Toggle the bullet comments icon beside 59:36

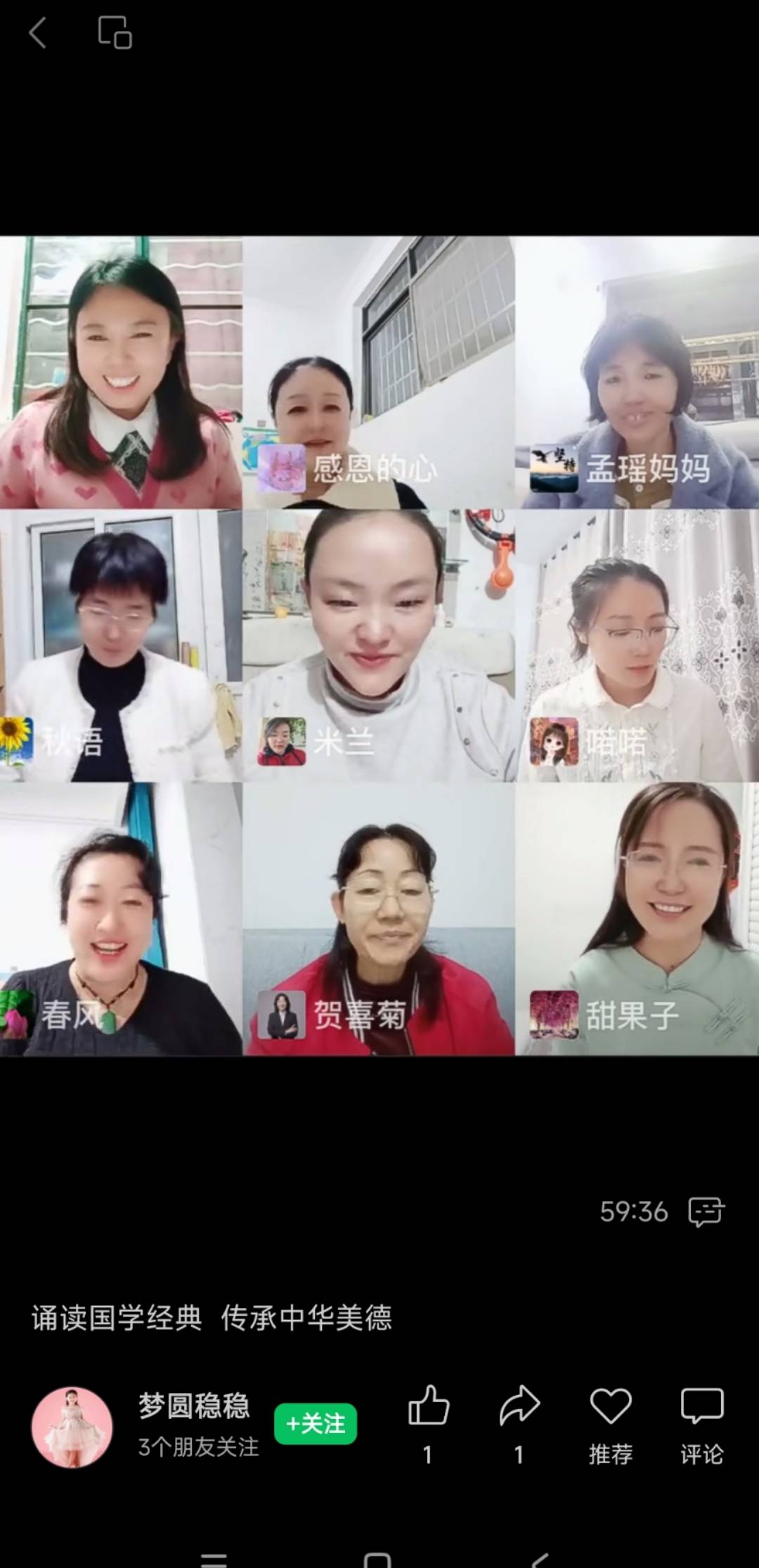(x=706, y=1212)
